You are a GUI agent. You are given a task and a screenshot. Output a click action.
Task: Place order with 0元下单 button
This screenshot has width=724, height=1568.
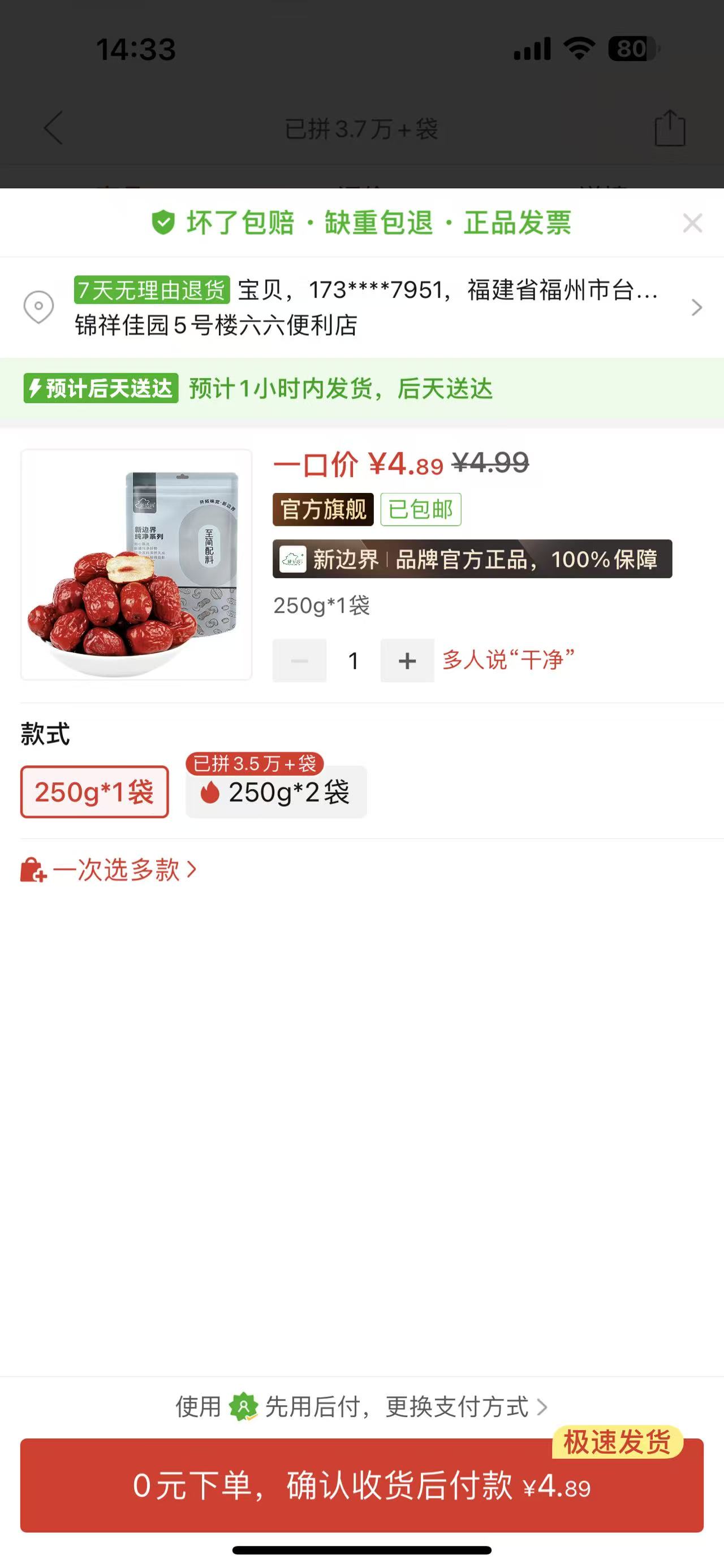(361, 1486)
